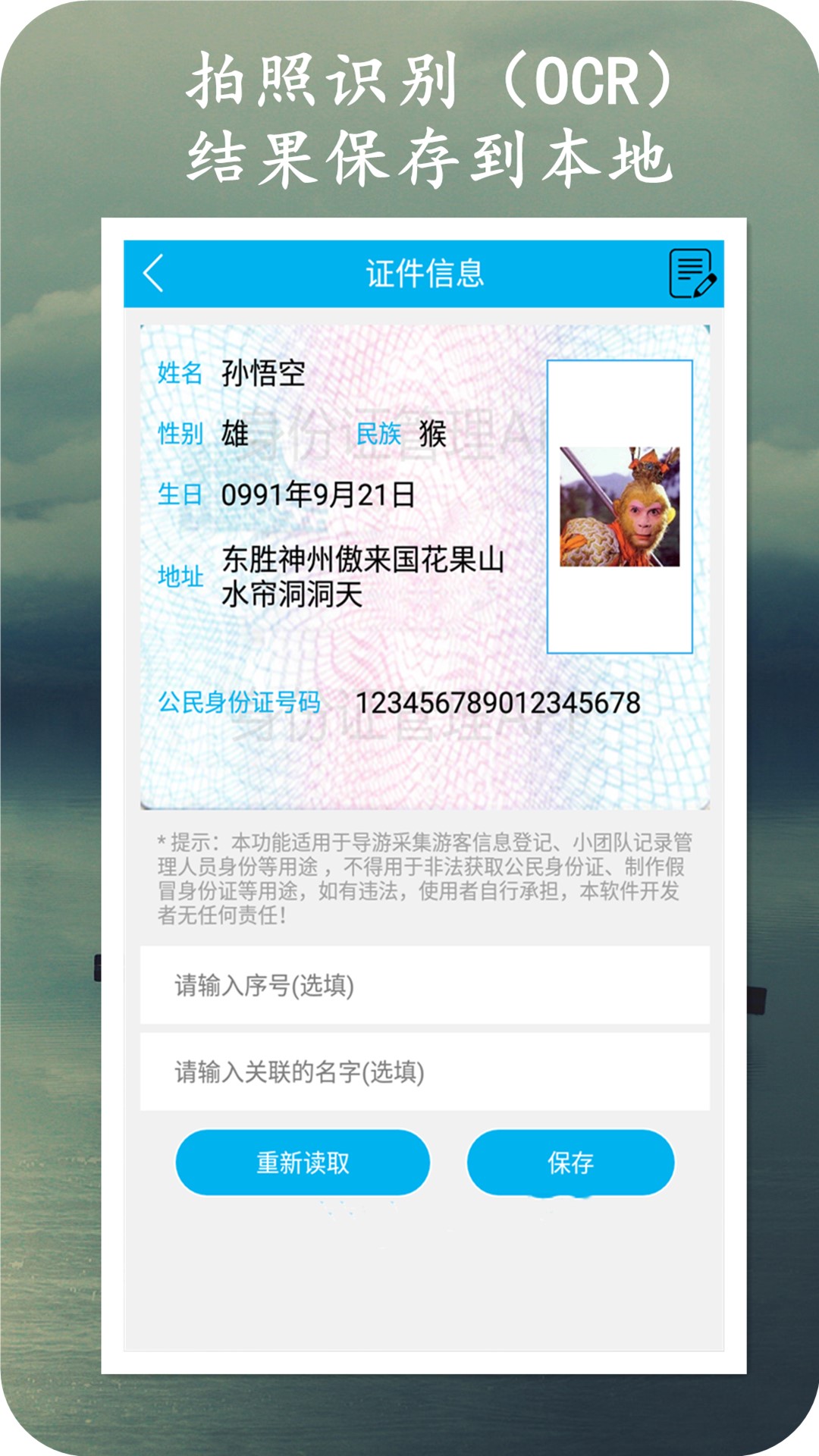Screen dimensions: 819x1456
Task: Open the edit note icon top right
Action: click(694, 275)
